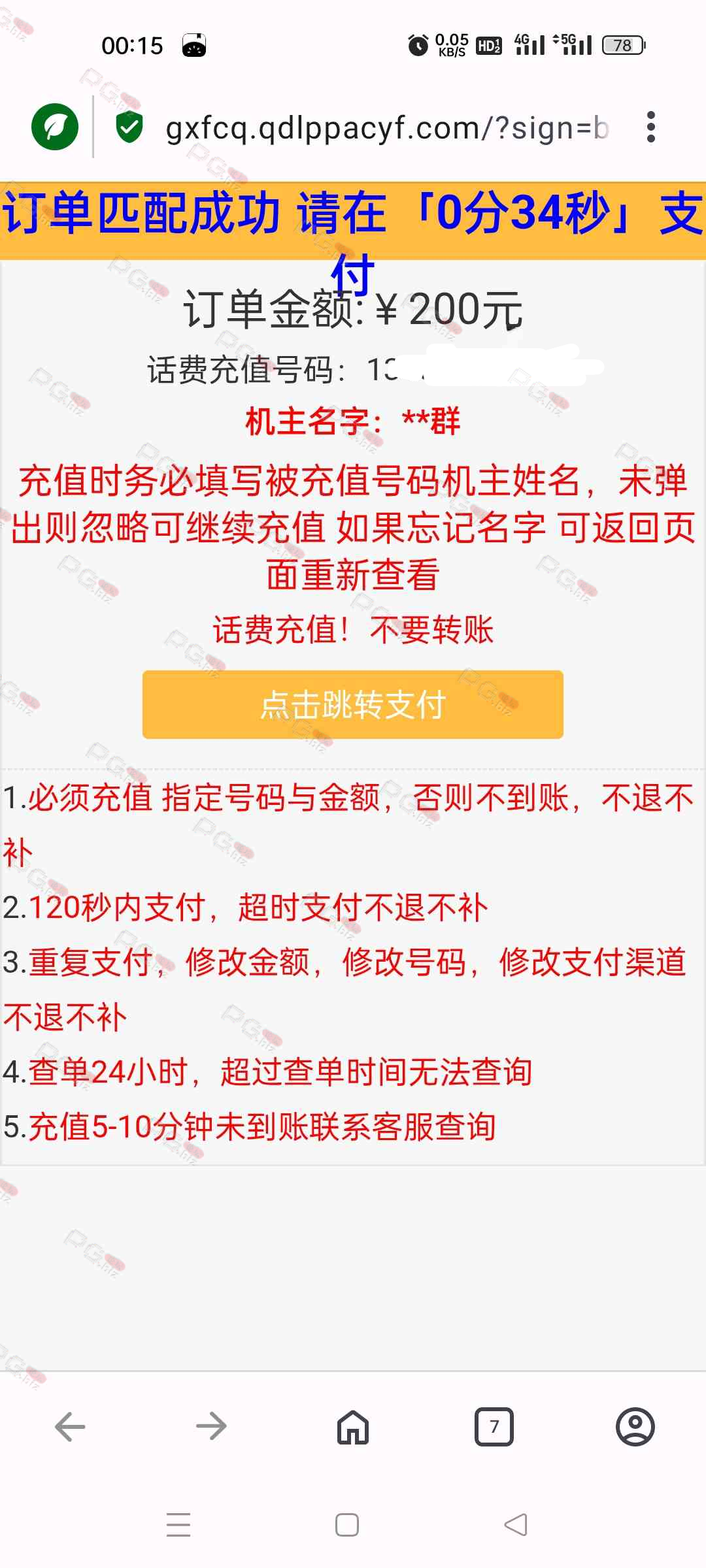This screenshot has height=1568, width=706.
Task: Go forward to the next page
Action: 211,1426
